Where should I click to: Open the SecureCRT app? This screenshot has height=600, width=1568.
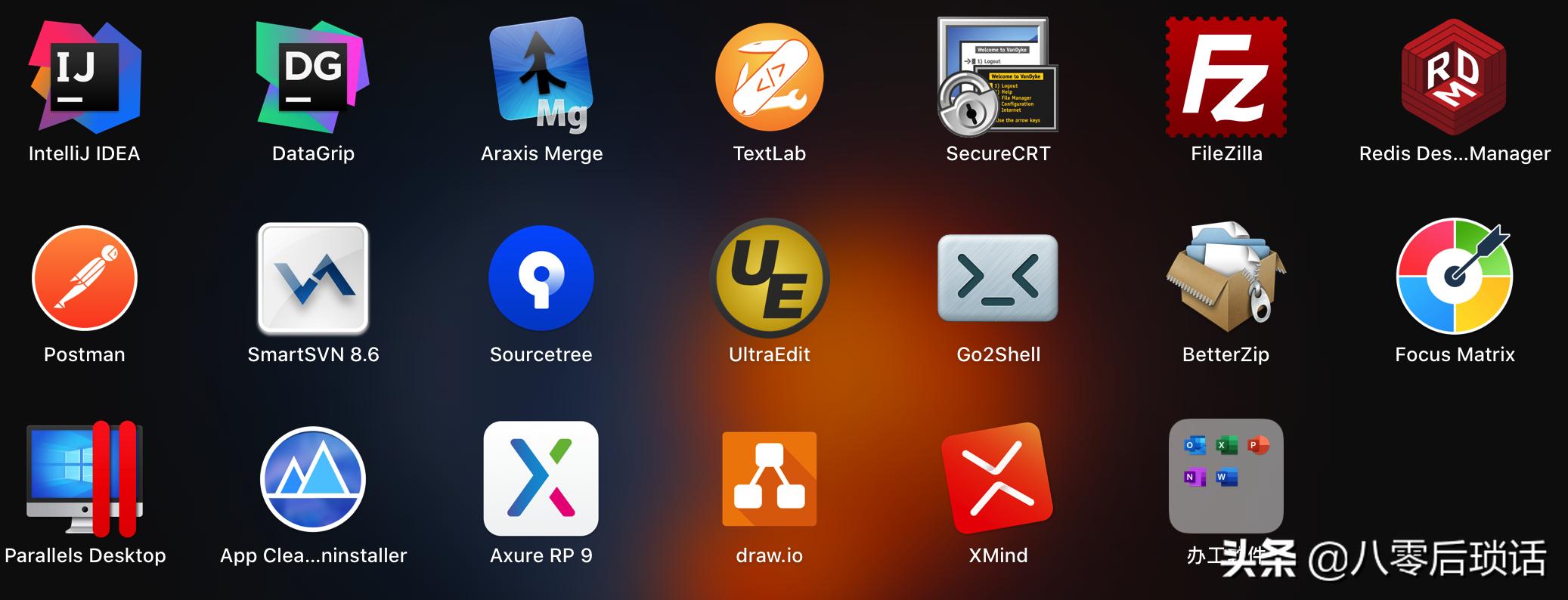(x=998, y=77)
